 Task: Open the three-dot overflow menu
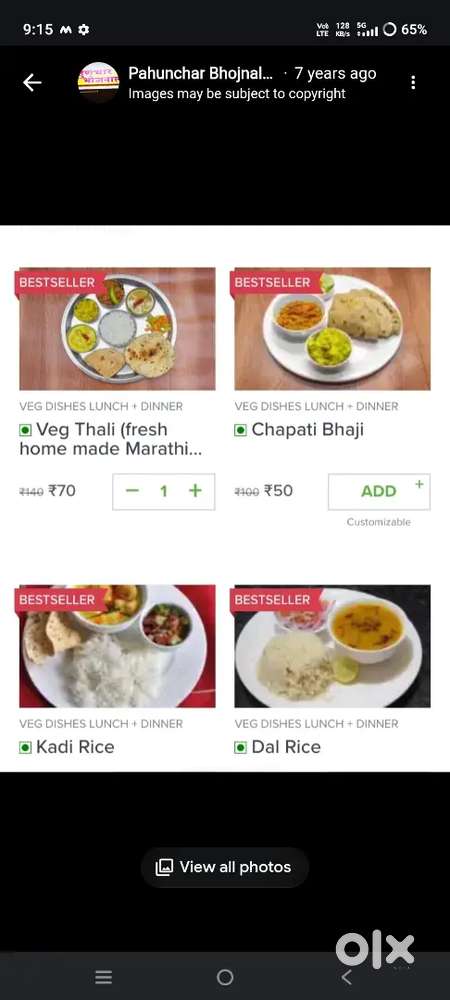[413, 82]
